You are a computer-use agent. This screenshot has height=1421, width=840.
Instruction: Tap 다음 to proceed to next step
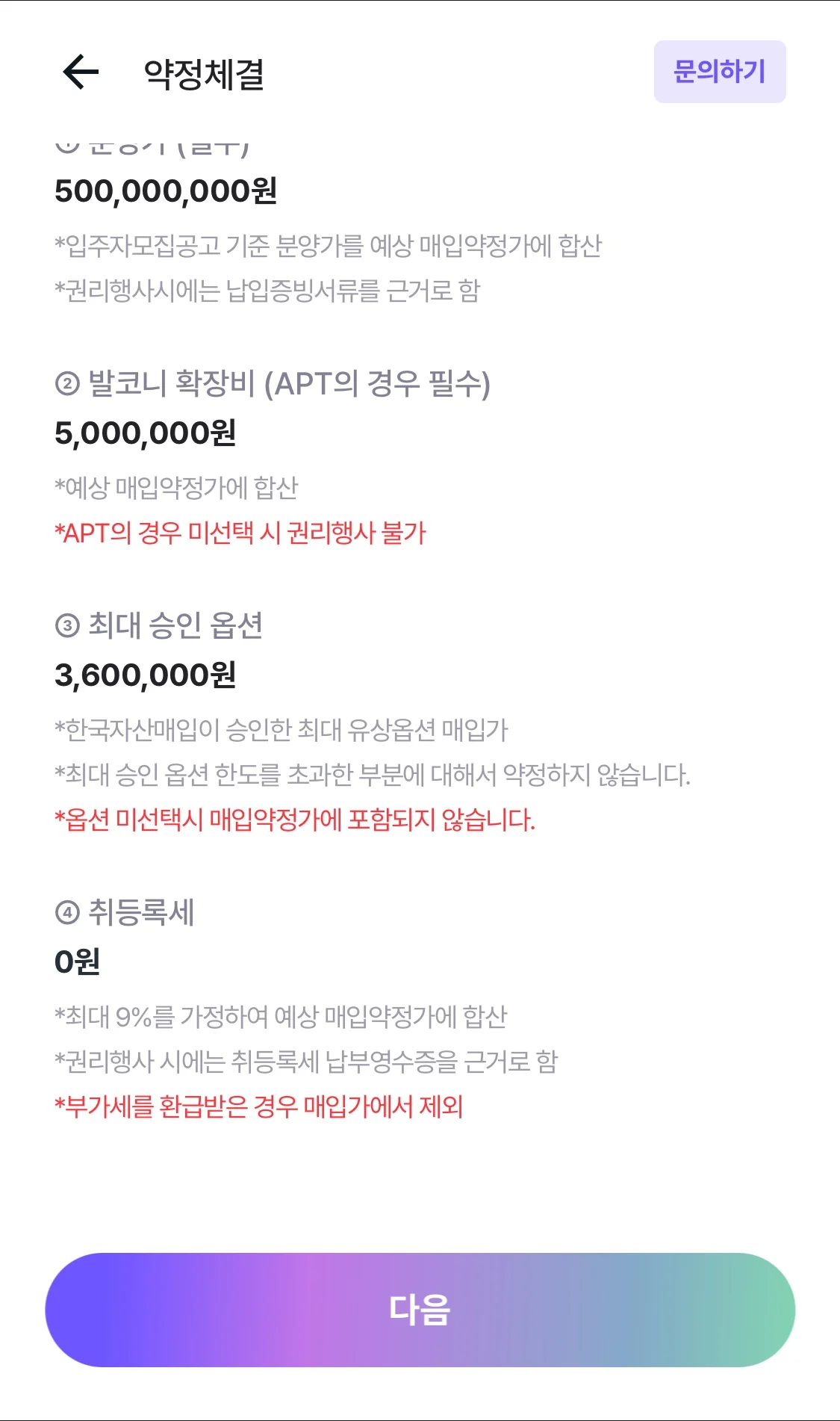(420, 1310)
